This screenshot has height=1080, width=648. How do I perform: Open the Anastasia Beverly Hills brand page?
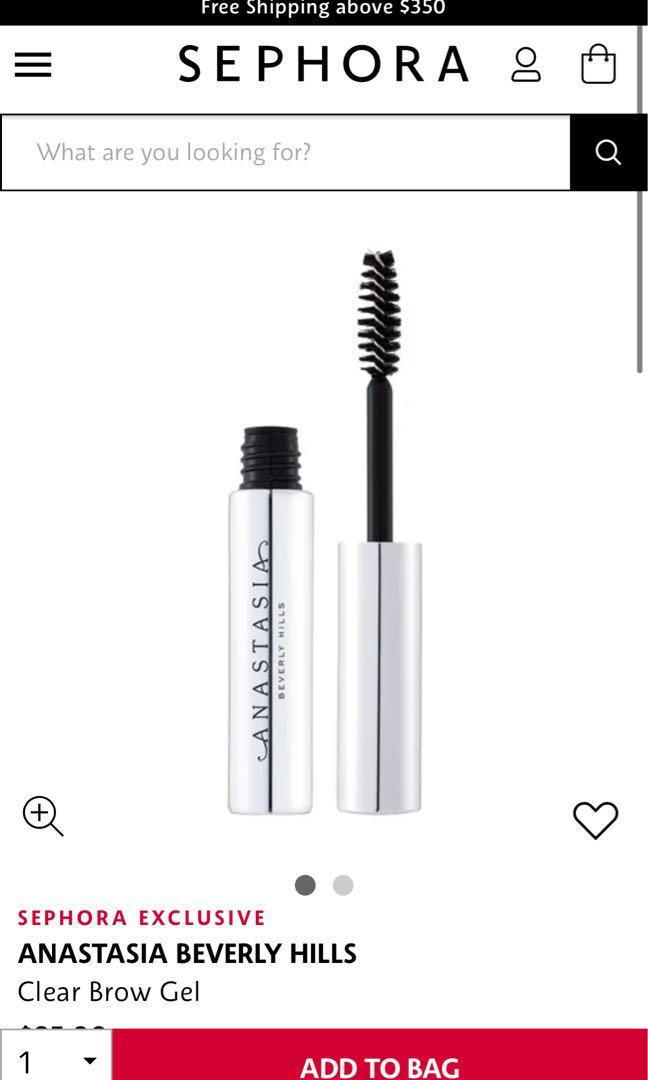click(187, 953)
